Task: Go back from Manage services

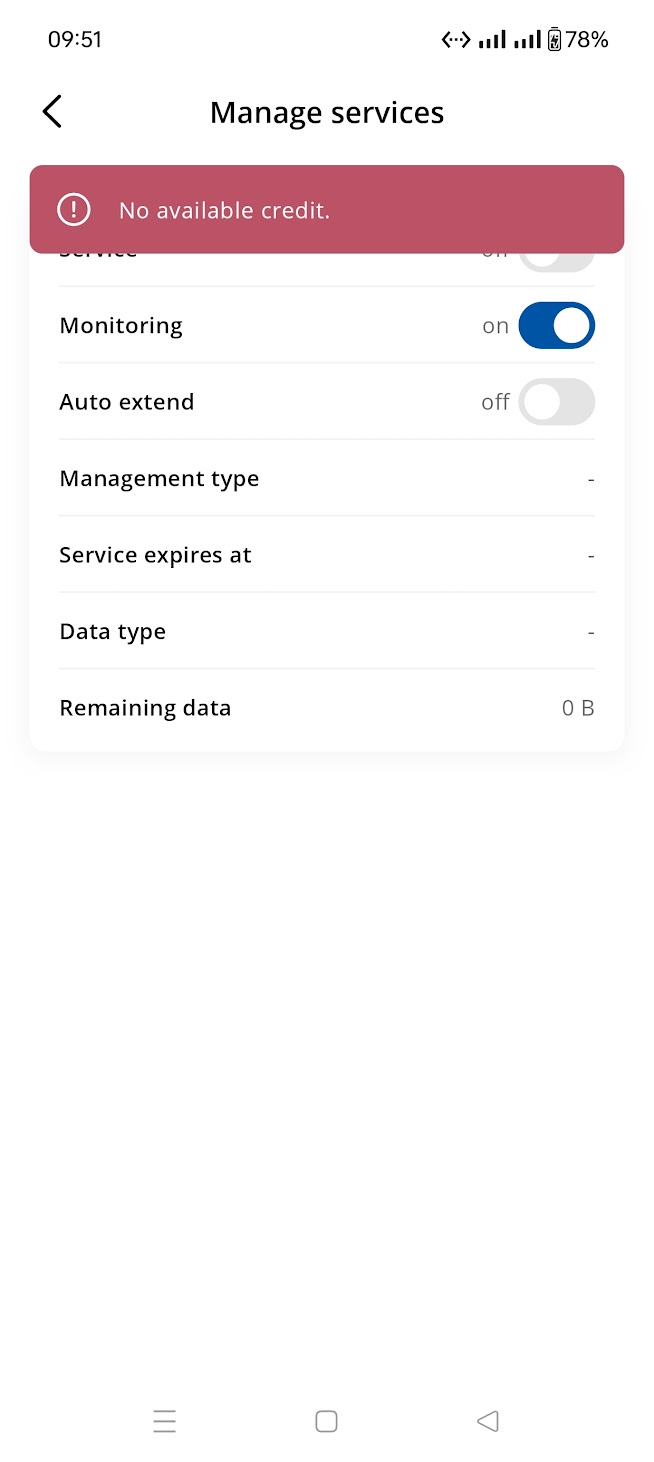Action: 52,112
